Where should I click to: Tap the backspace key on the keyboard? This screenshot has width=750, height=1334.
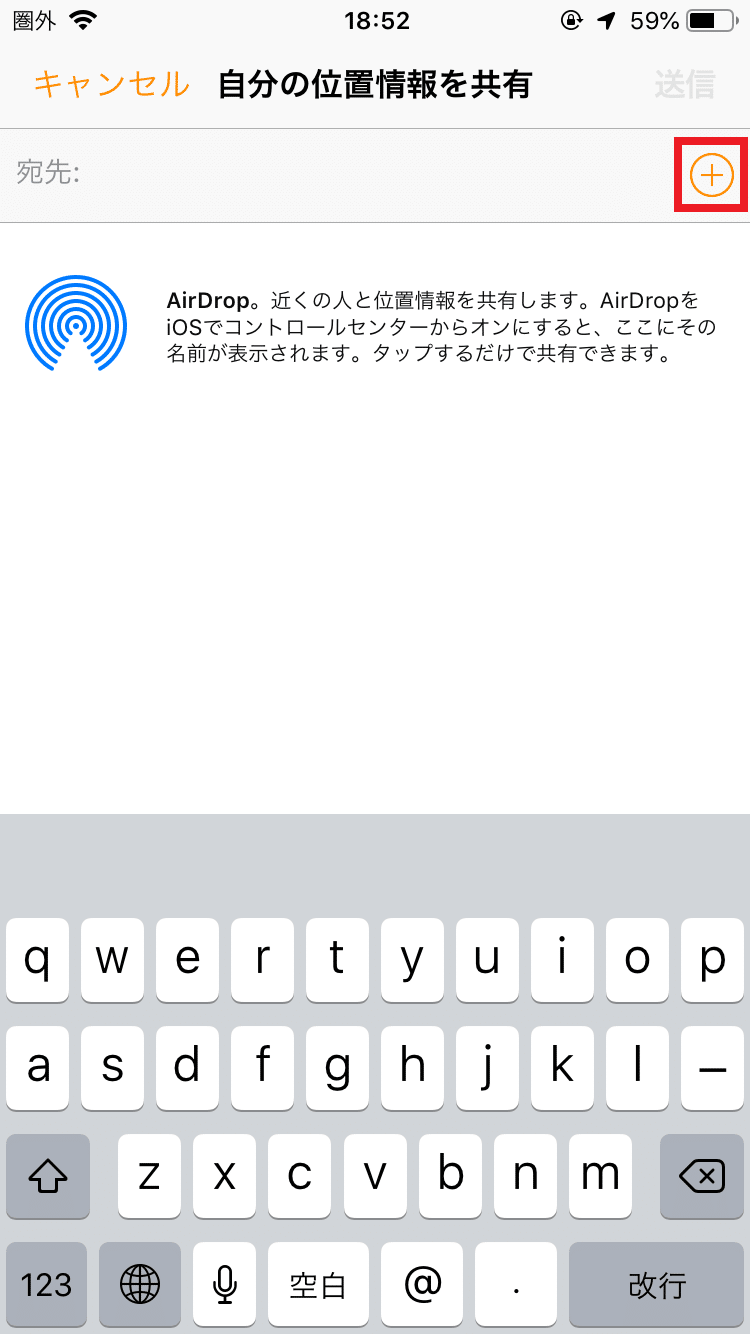point(702,1176)
